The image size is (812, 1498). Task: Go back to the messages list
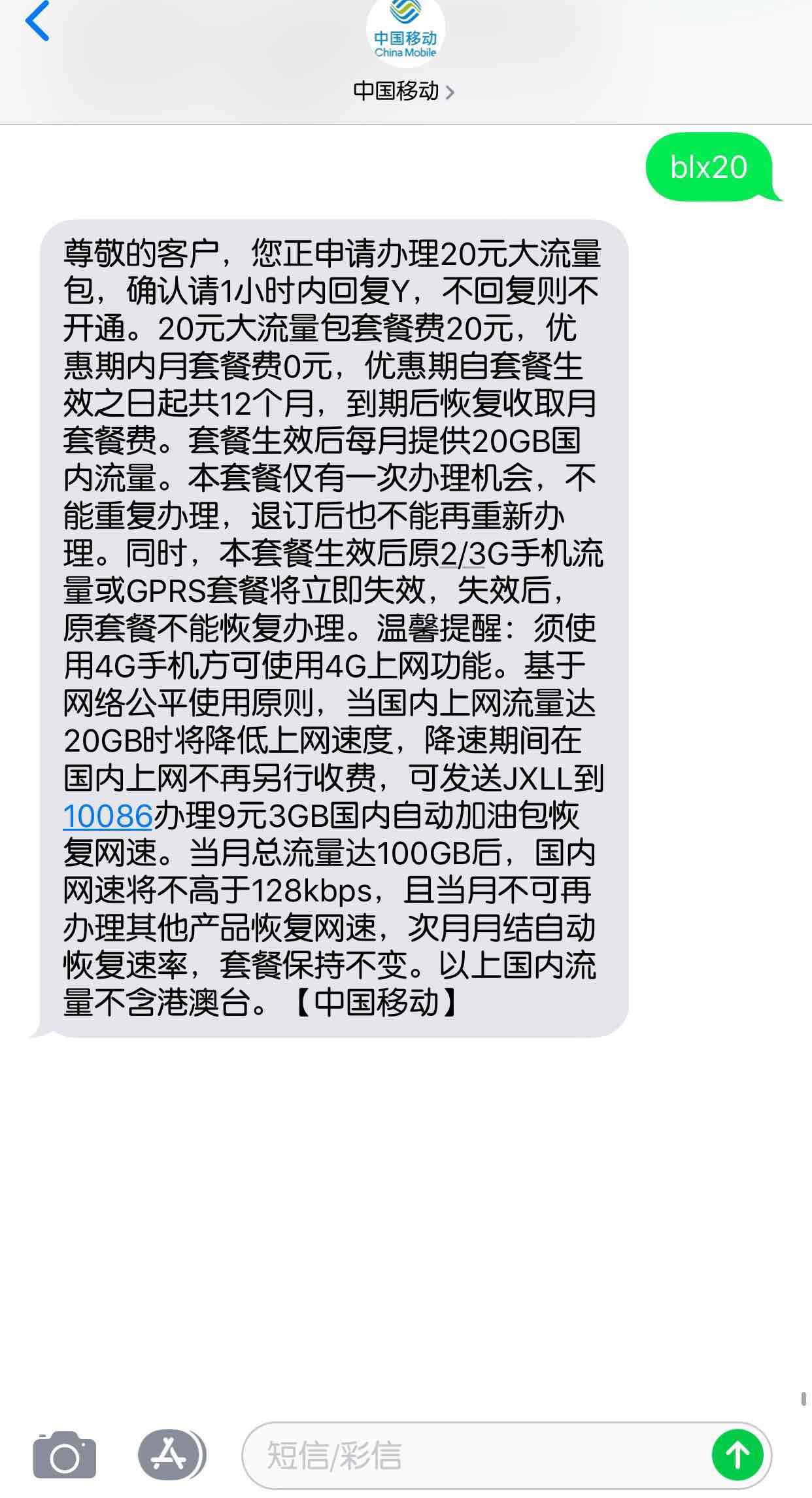click(37, 21)
